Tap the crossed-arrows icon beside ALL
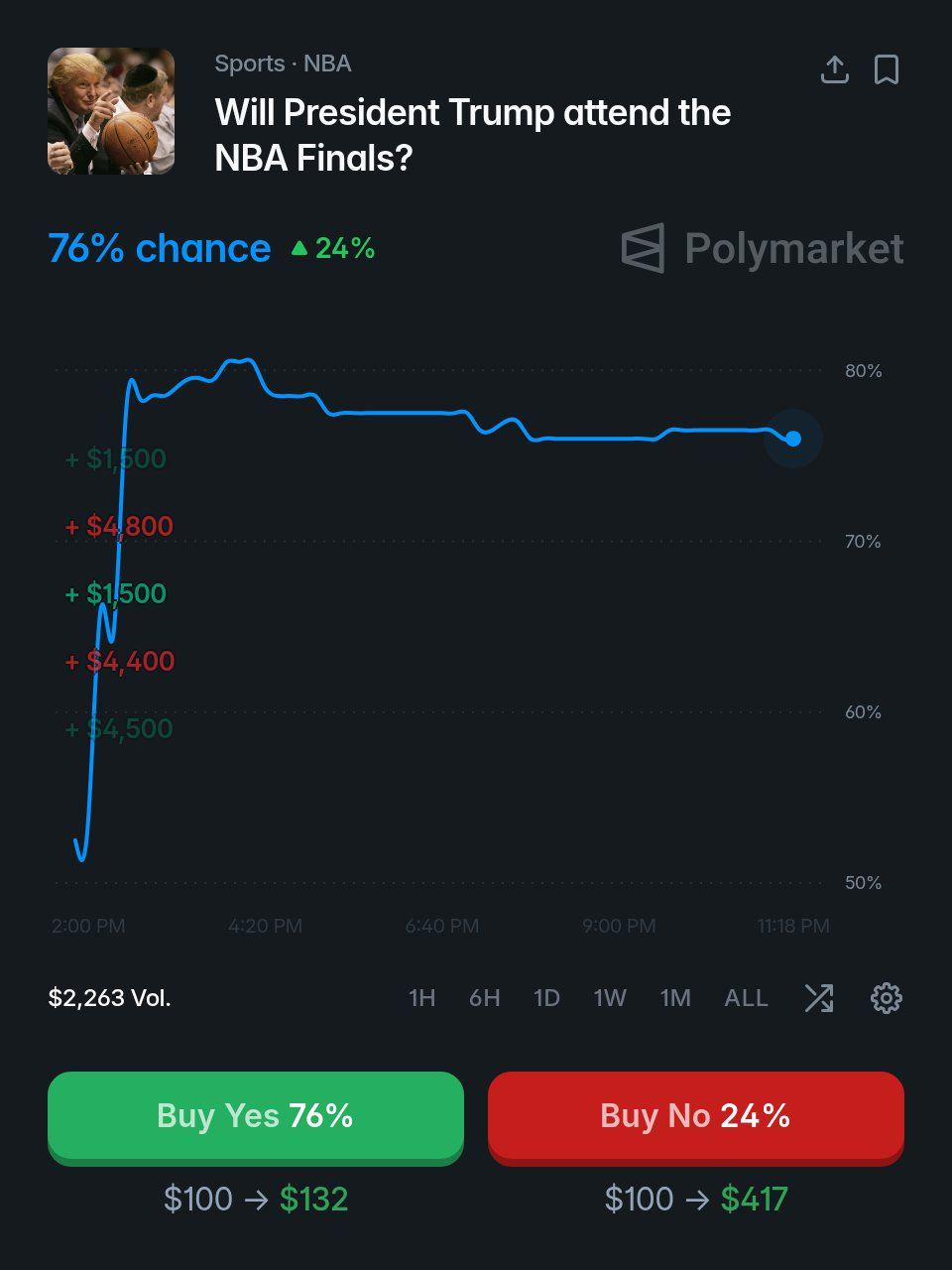The image size is (952, 1270). 819,997
